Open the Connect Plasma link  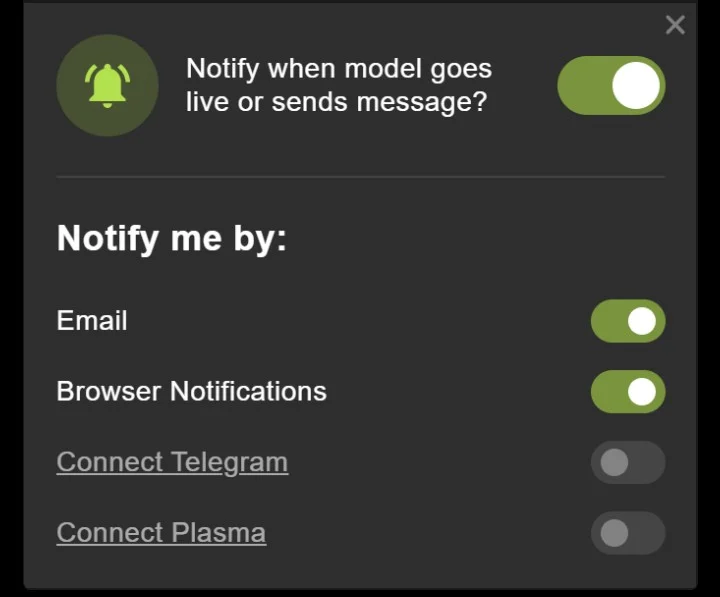(x=161, y=532)
